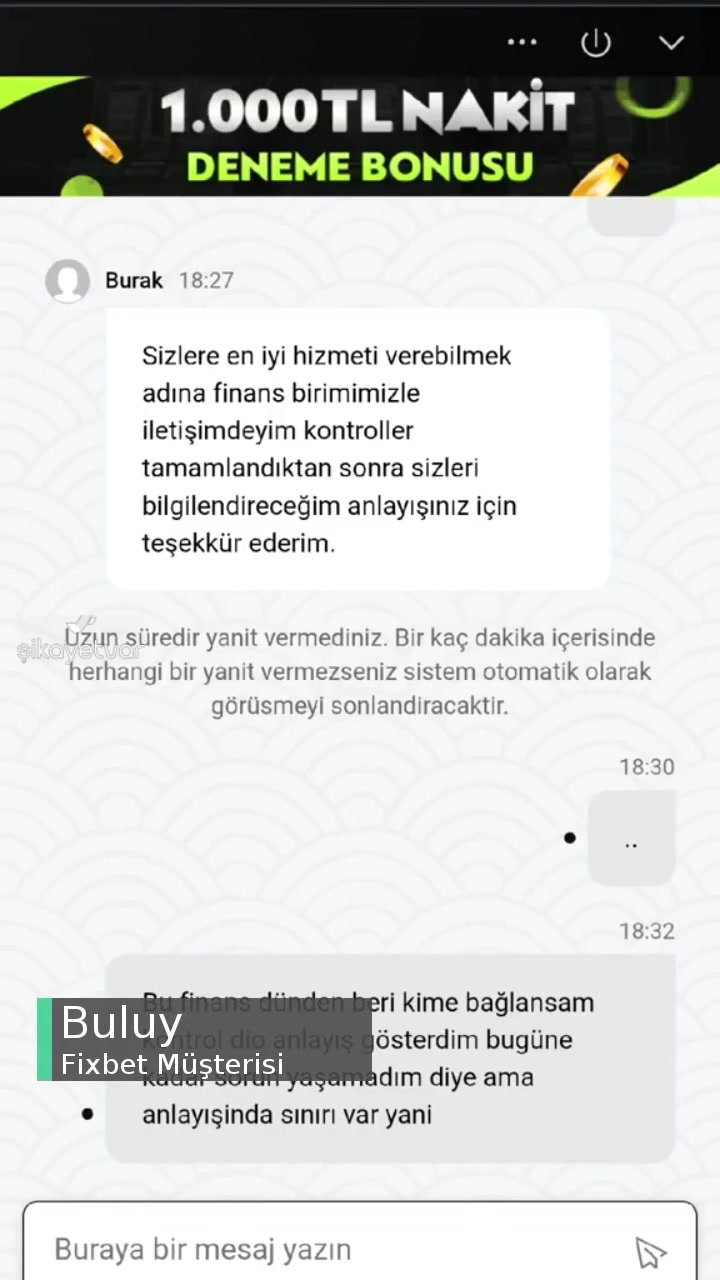Open the three-dot chat options menu
Screen dimensions: 720x1280
(x=522, y=42)
